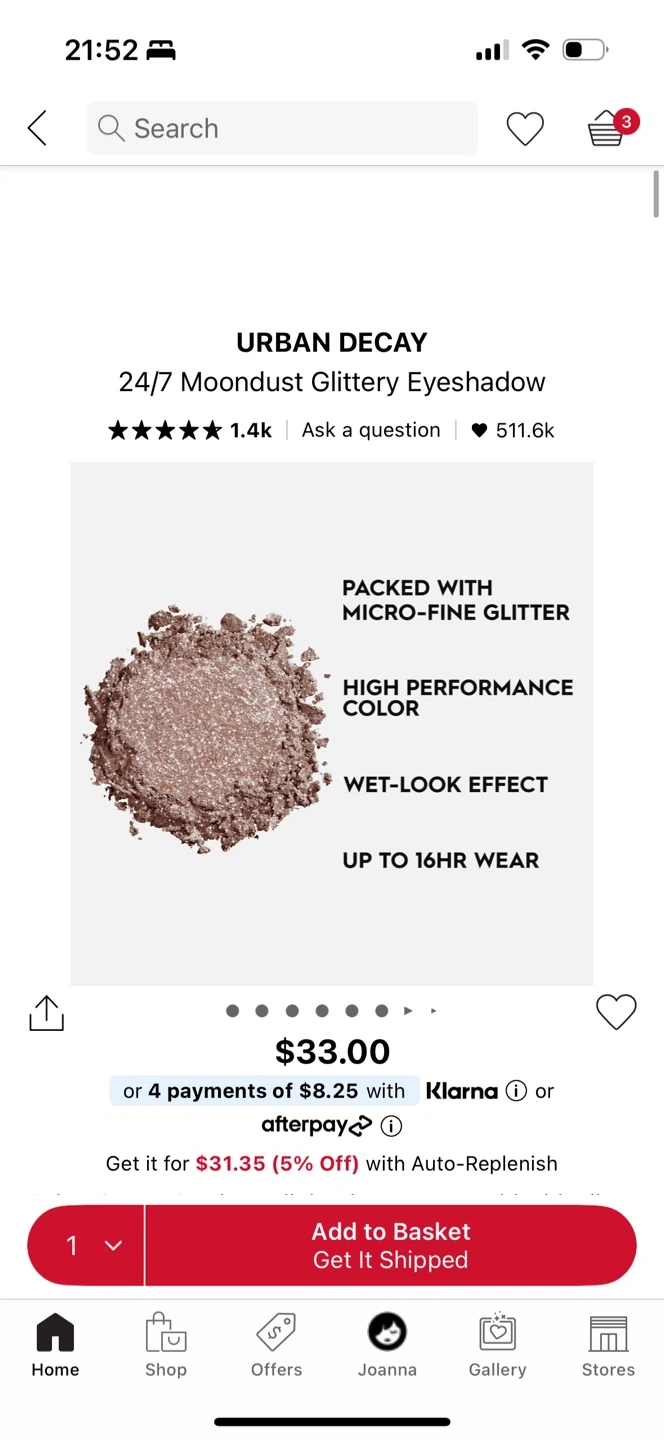
Task: Go back with the top-left arrow
Action: (37, 128)
